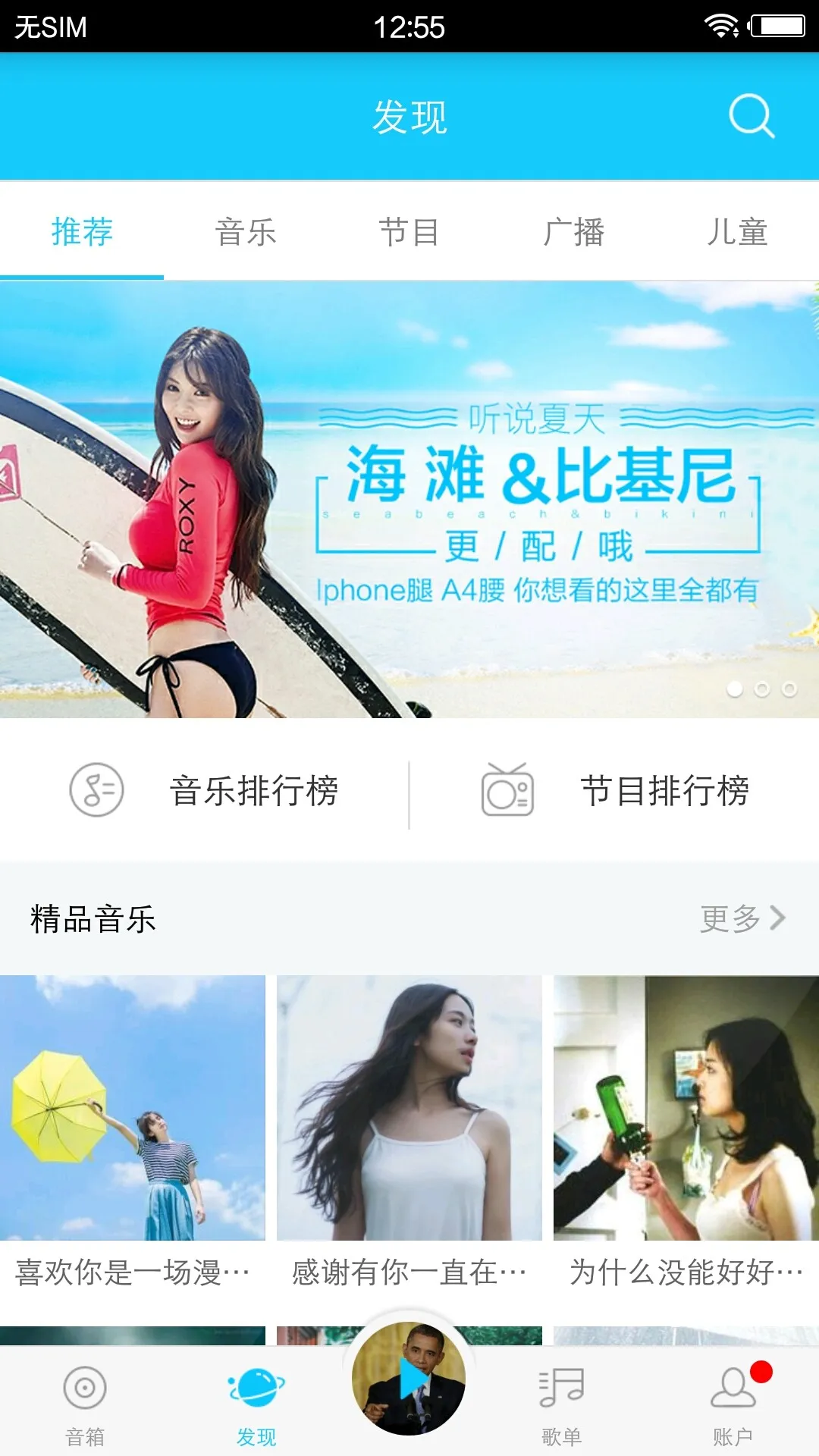The image size is (819, 1456).
Task: Switch to the 广播 tab
Action: [573, 232]
